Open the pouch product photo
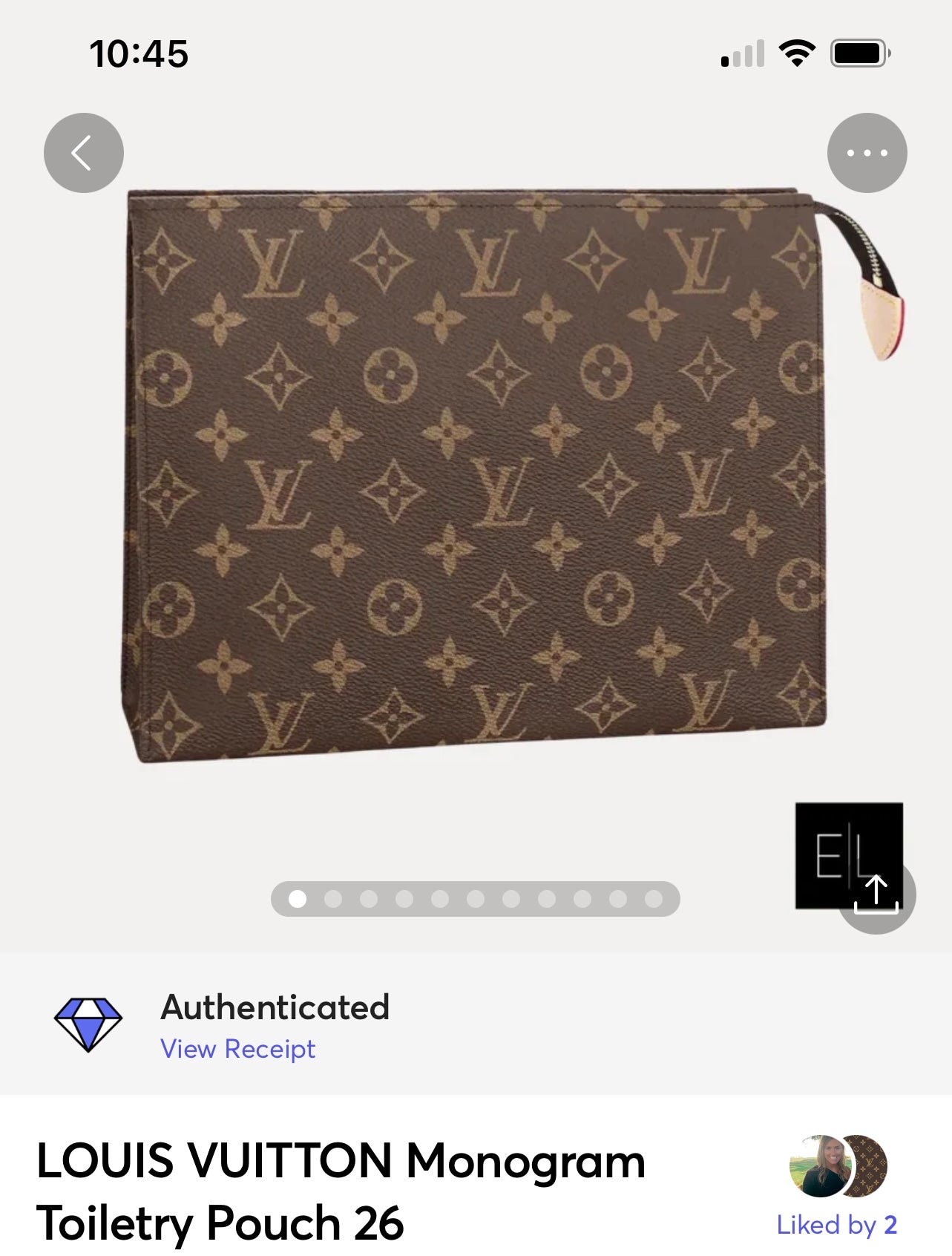The width and height of the screenshot is (952, 1256). [475, 475]
